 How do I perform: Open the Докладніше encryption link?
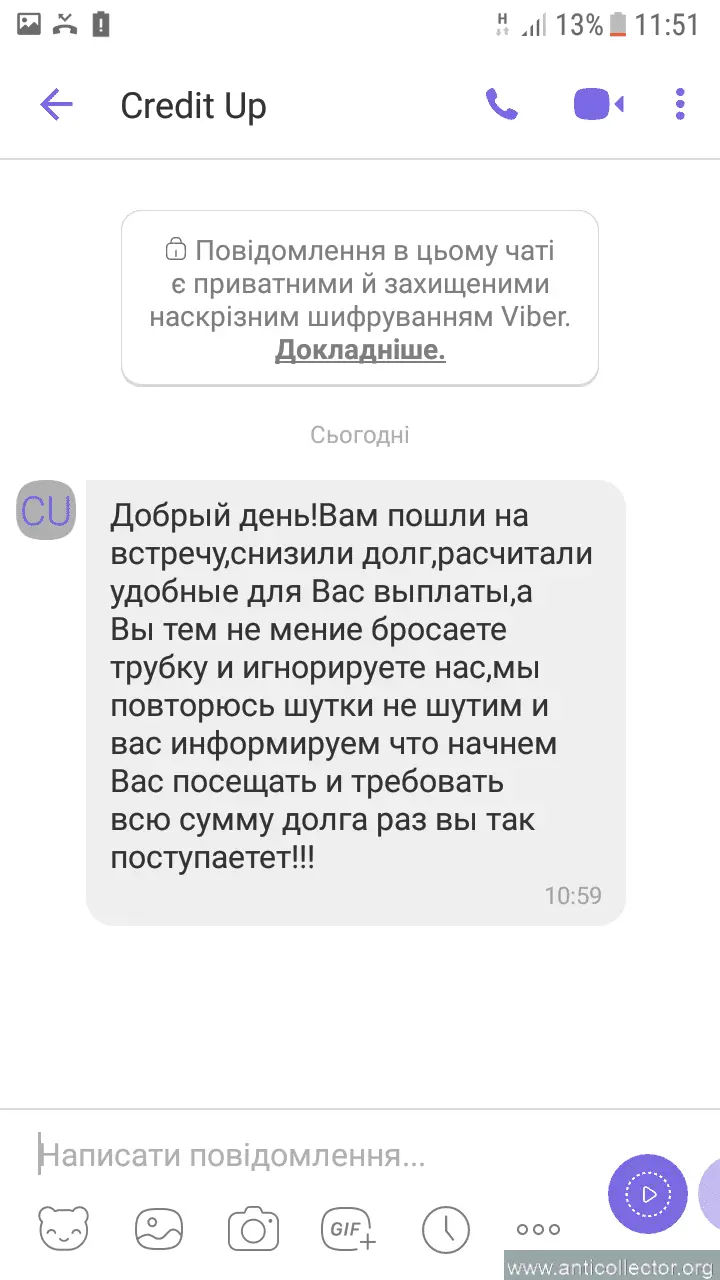click(x=360, y=350)
